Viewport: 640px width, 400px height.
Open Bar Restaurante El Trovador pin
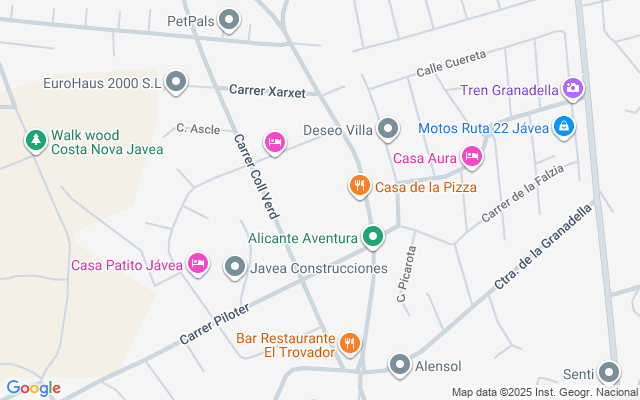pyautogui.click(x=349, y=345)
